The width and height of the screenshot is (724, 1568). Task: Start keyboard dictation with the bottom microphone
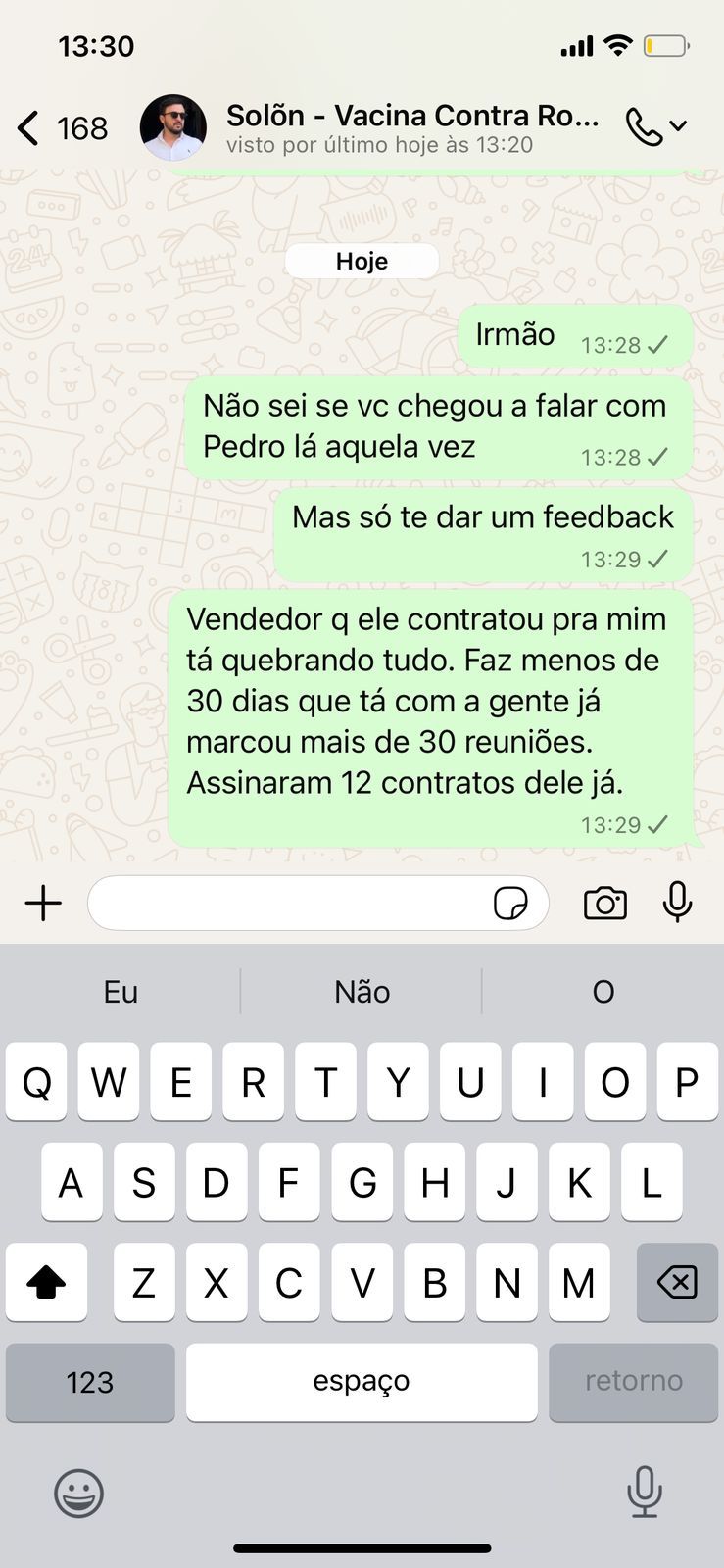(644, 1492)
